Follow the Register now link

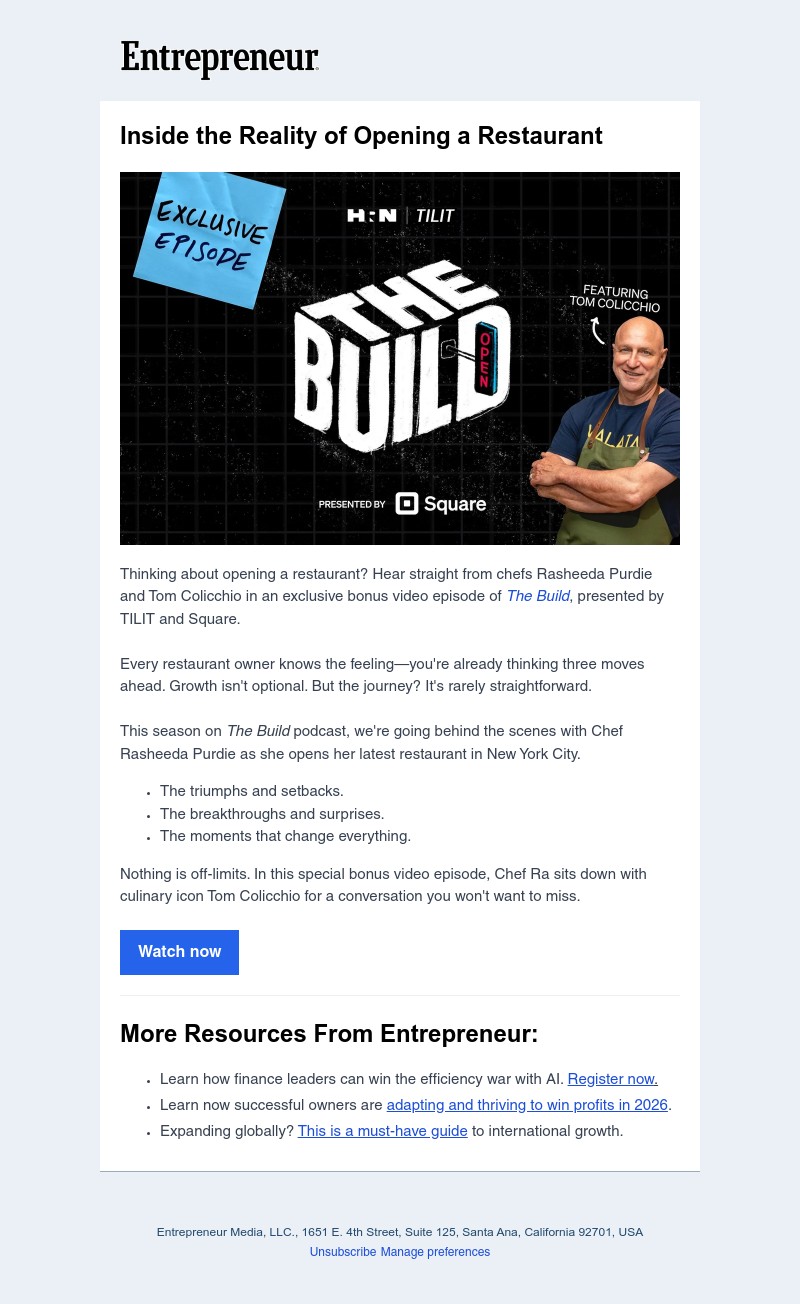(x=612, y=1080)
